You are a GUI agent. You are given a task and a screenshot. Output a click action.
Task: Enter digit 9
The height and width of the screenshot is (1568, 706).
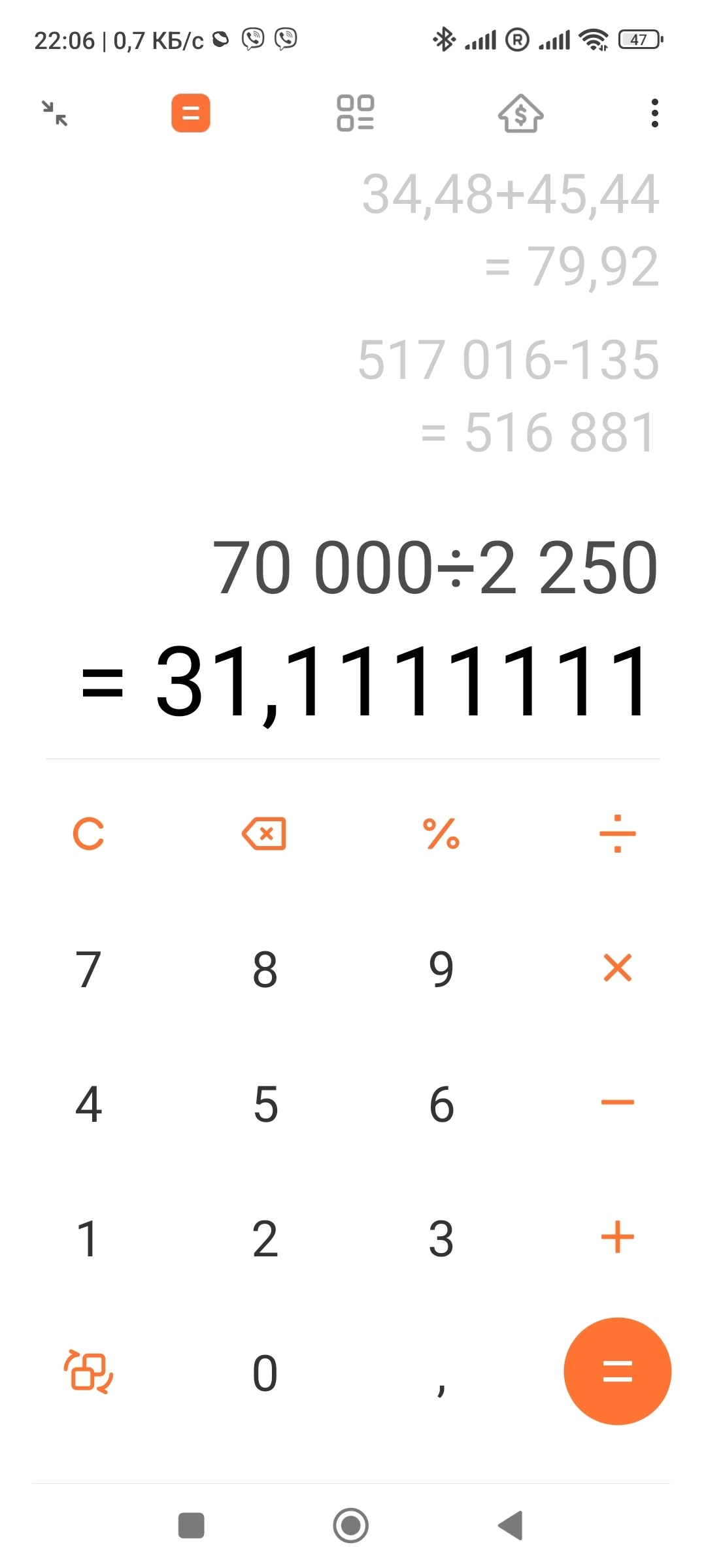click(x=441, y=970)
